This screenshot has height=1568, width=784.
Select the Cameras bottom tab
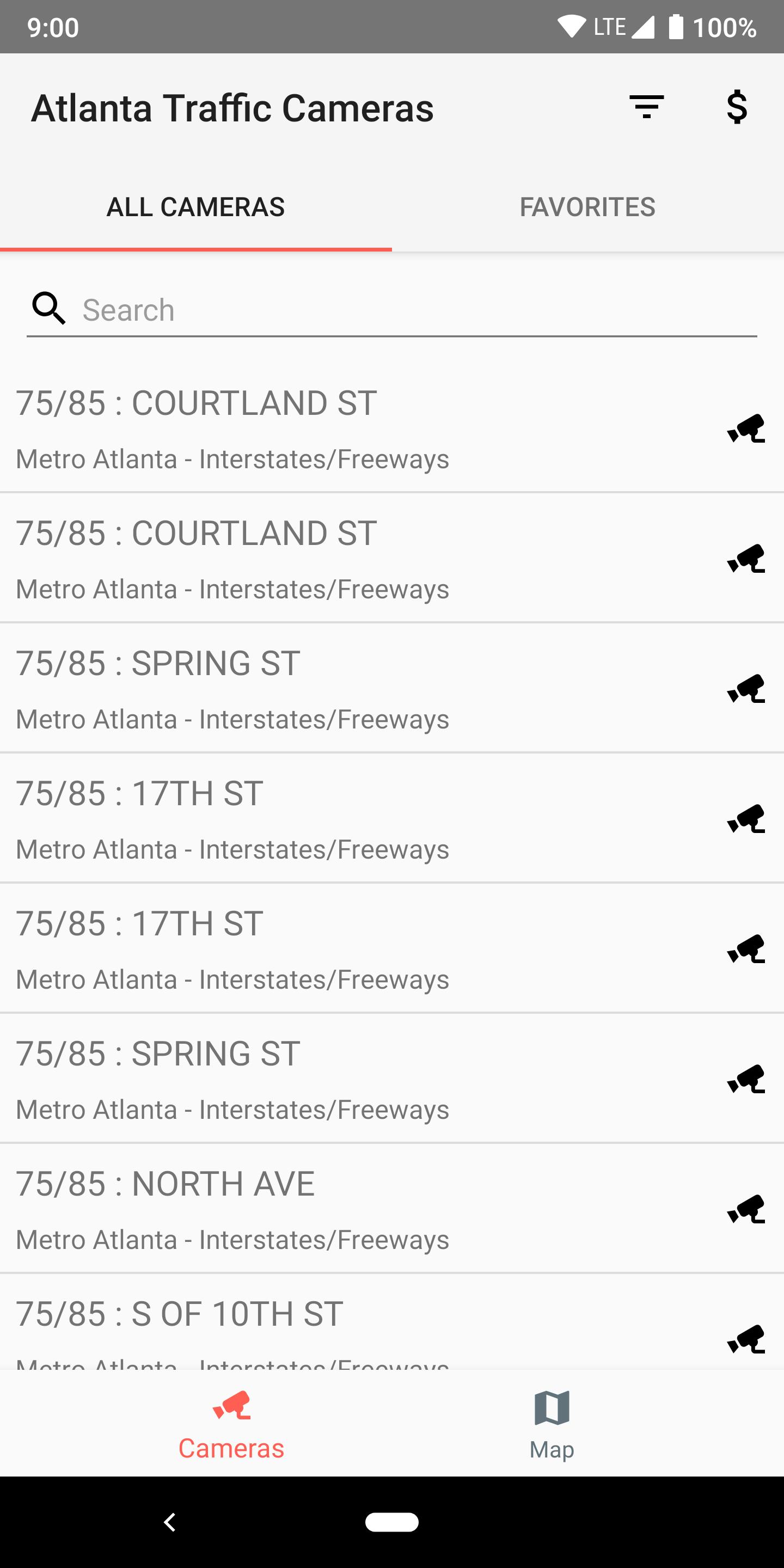point(231,1425)
